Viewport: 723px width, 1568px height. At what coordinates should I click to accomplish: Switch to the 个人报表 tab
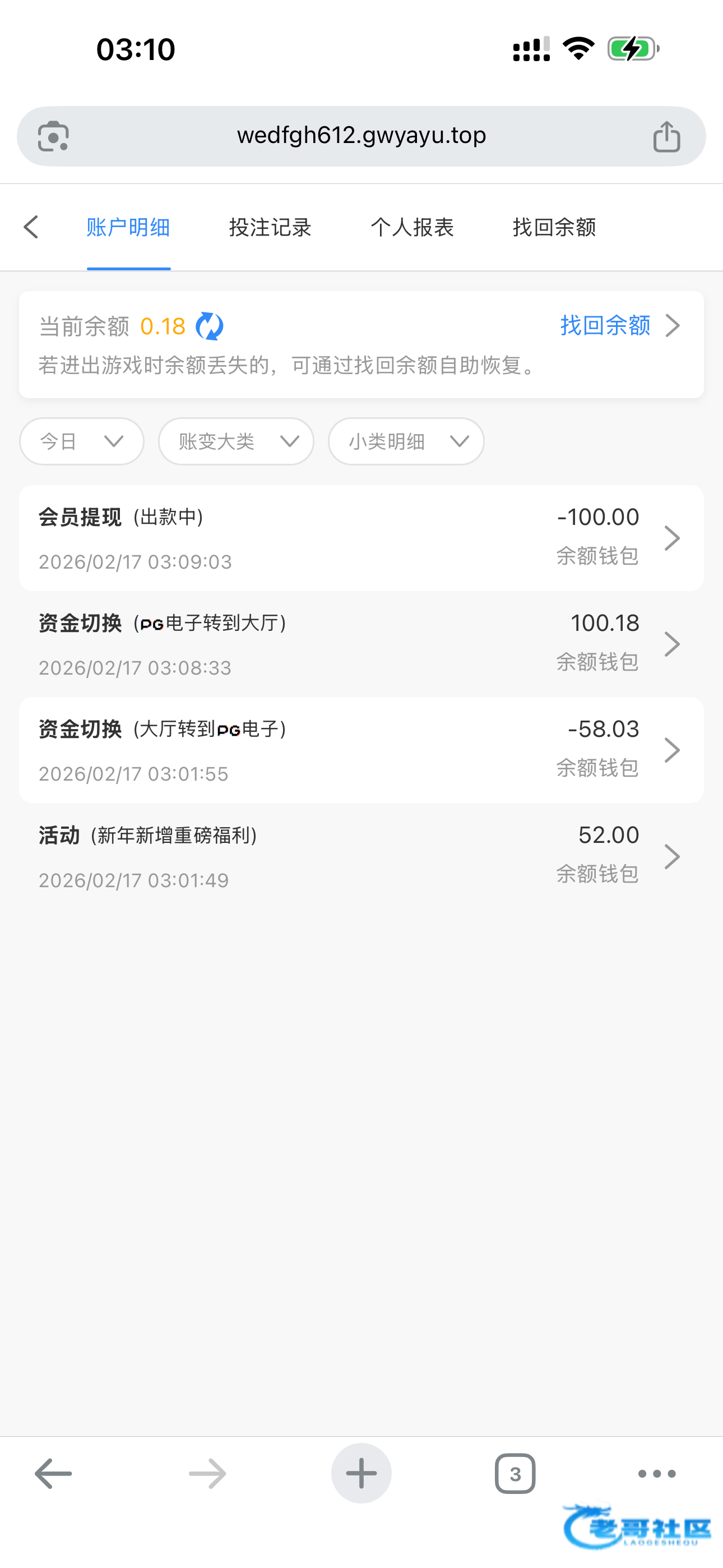(412, 227)
